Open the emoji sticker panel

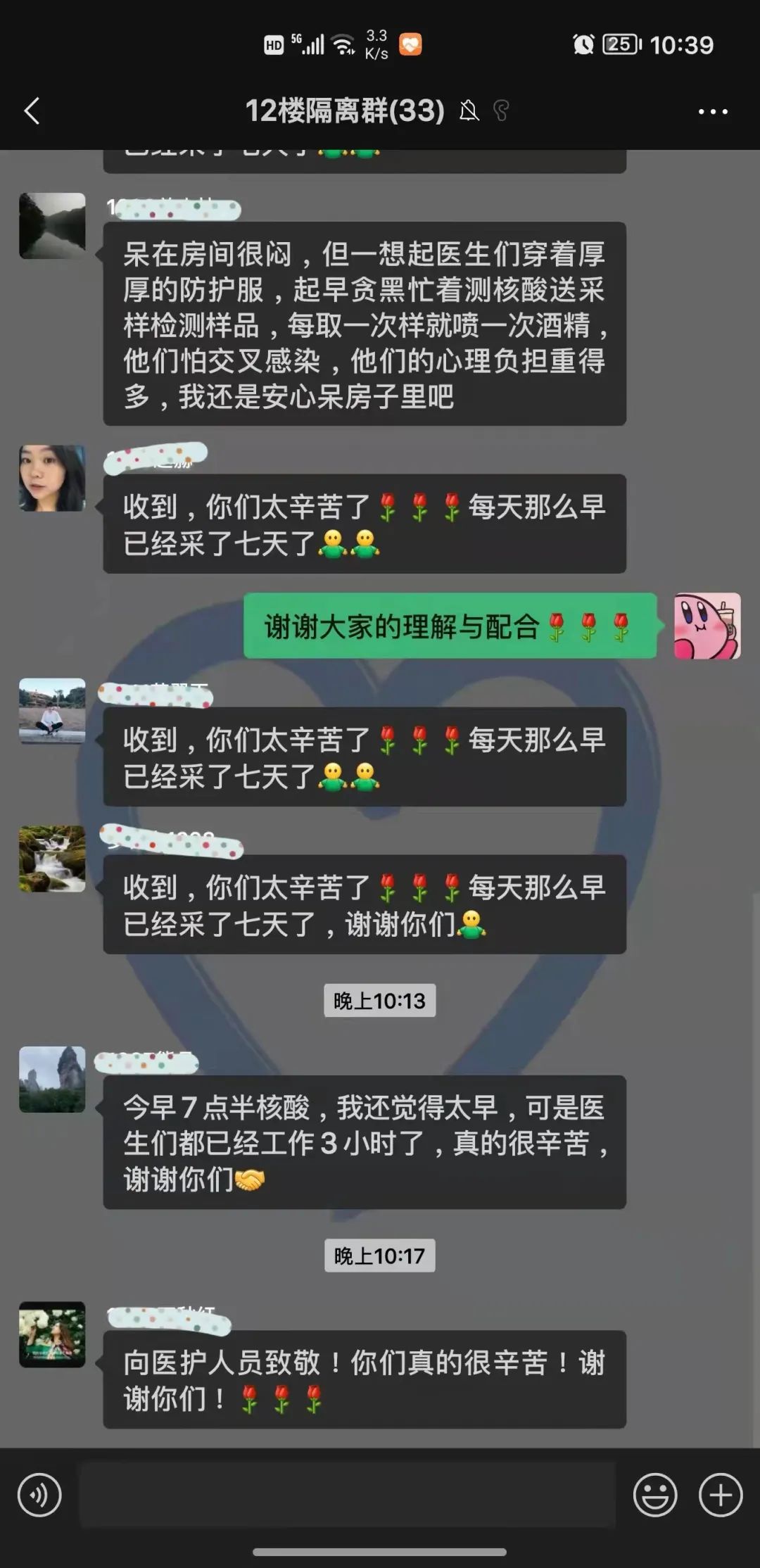click(x=654, y=1495)
